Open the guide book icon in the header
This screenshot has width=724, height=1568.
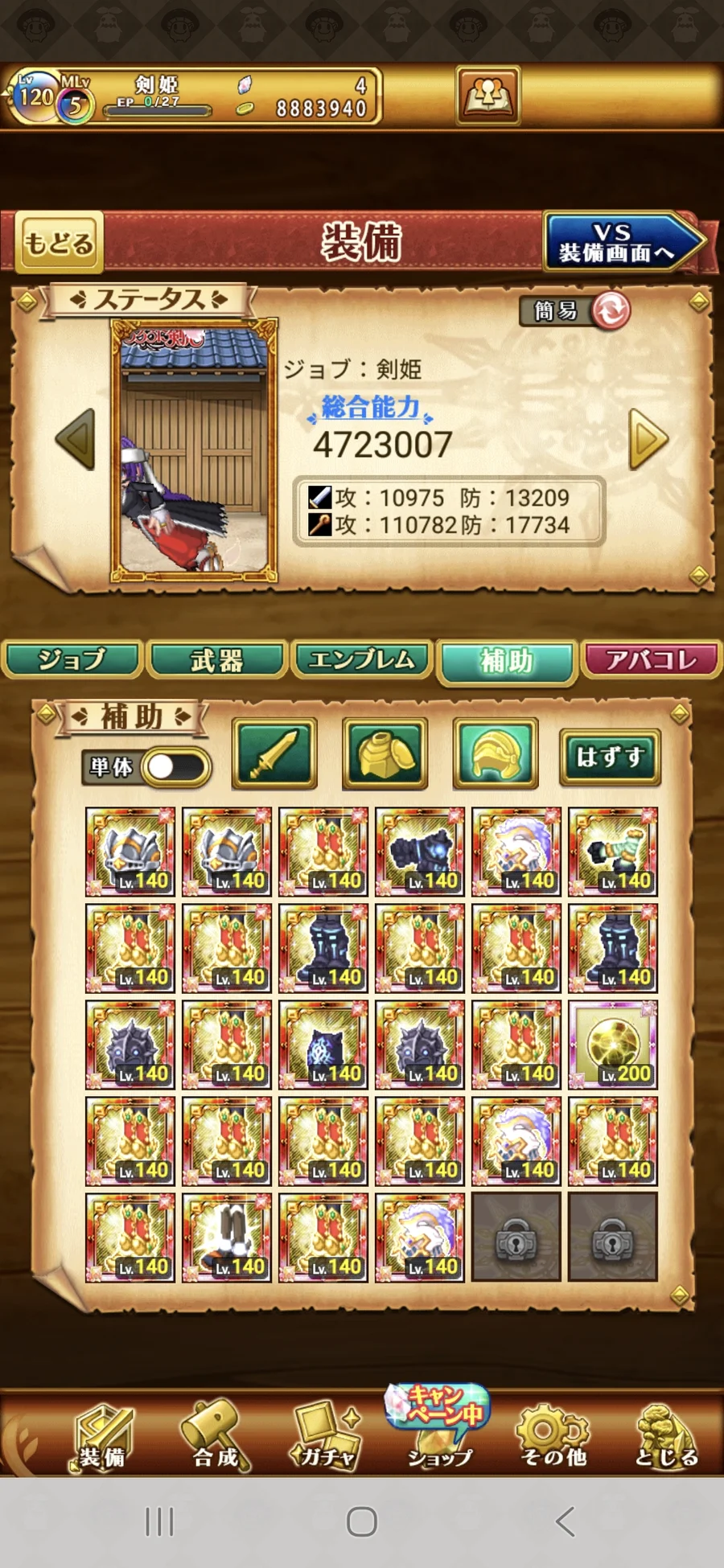tap(487, 96)
